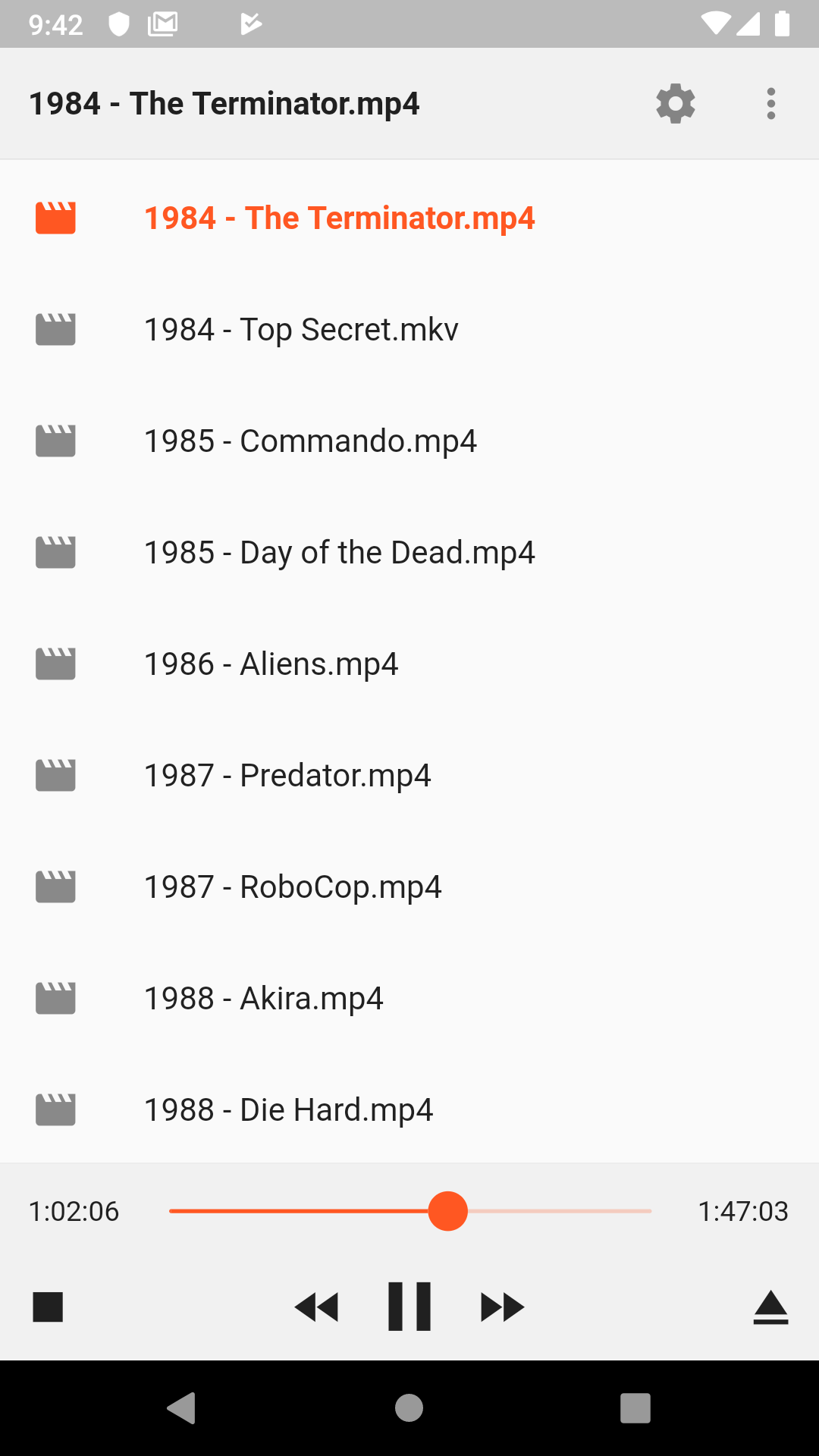Play 1985 - Commando.mp4
The height and width of the screenshot is (1456, 819).
(x=409, y=441)
